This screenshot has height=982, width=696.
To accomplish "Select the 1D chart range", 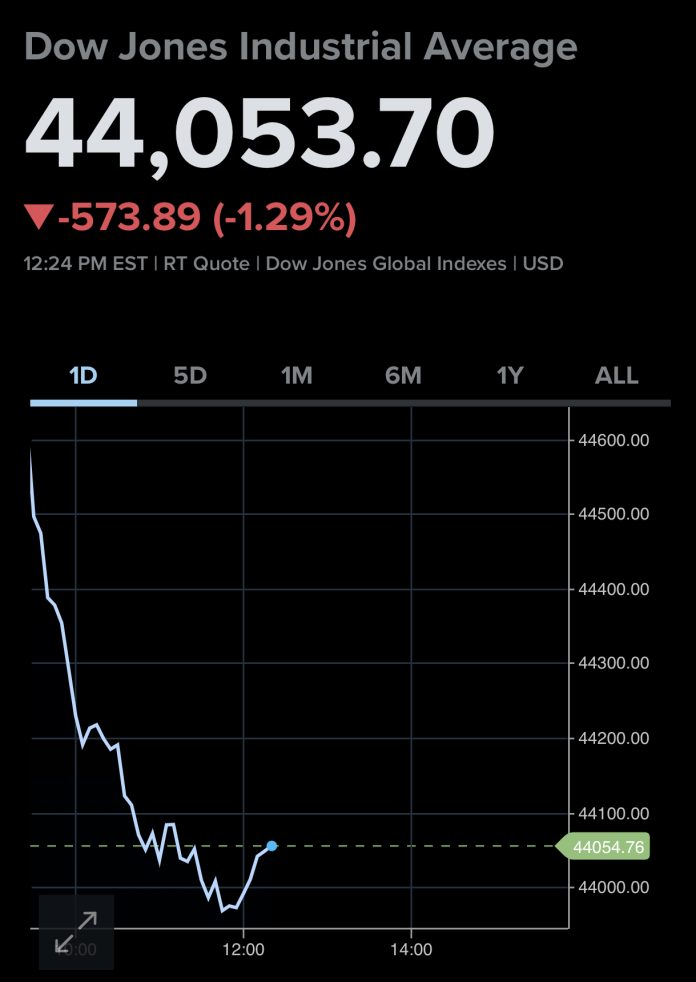I will tap(83, 376).
